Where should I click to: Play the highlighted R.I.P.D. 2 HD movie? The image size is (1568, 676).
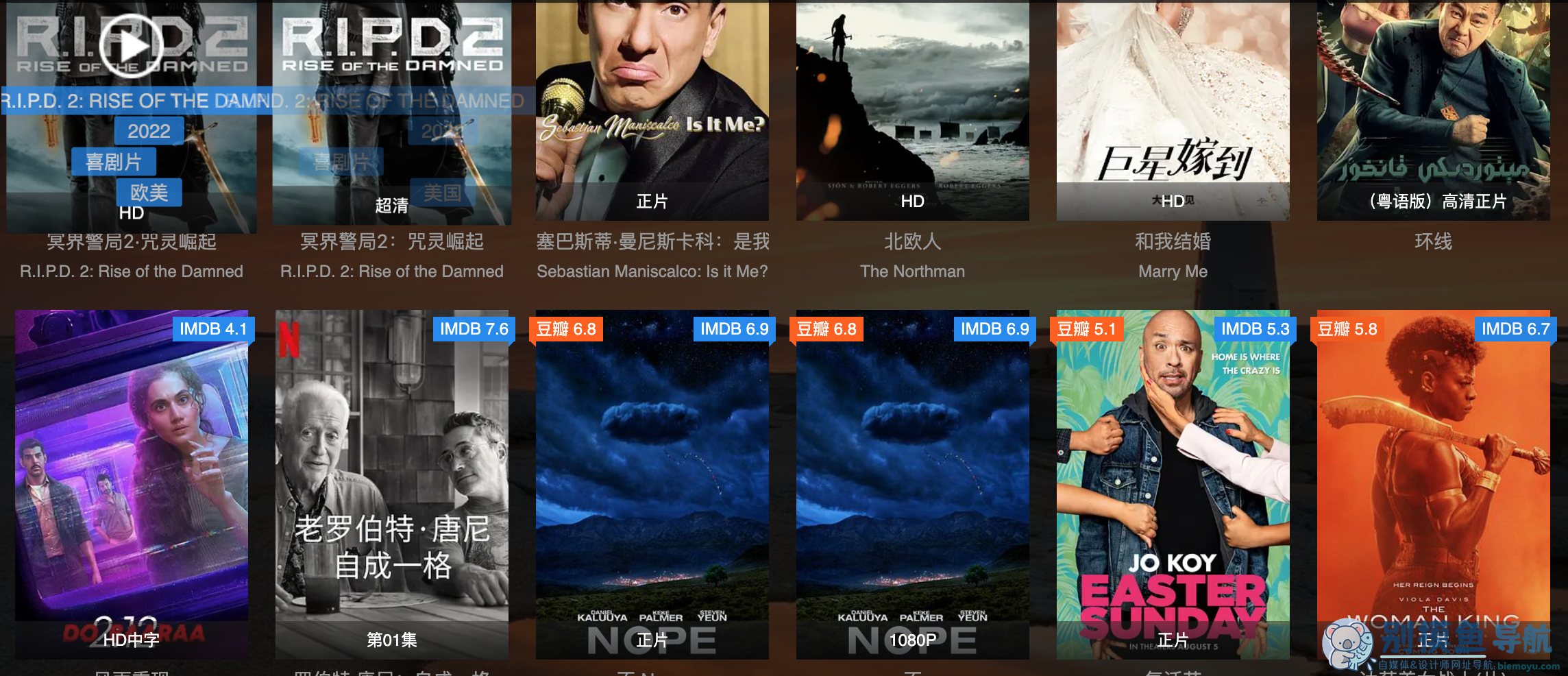click(x=131, y=46)
